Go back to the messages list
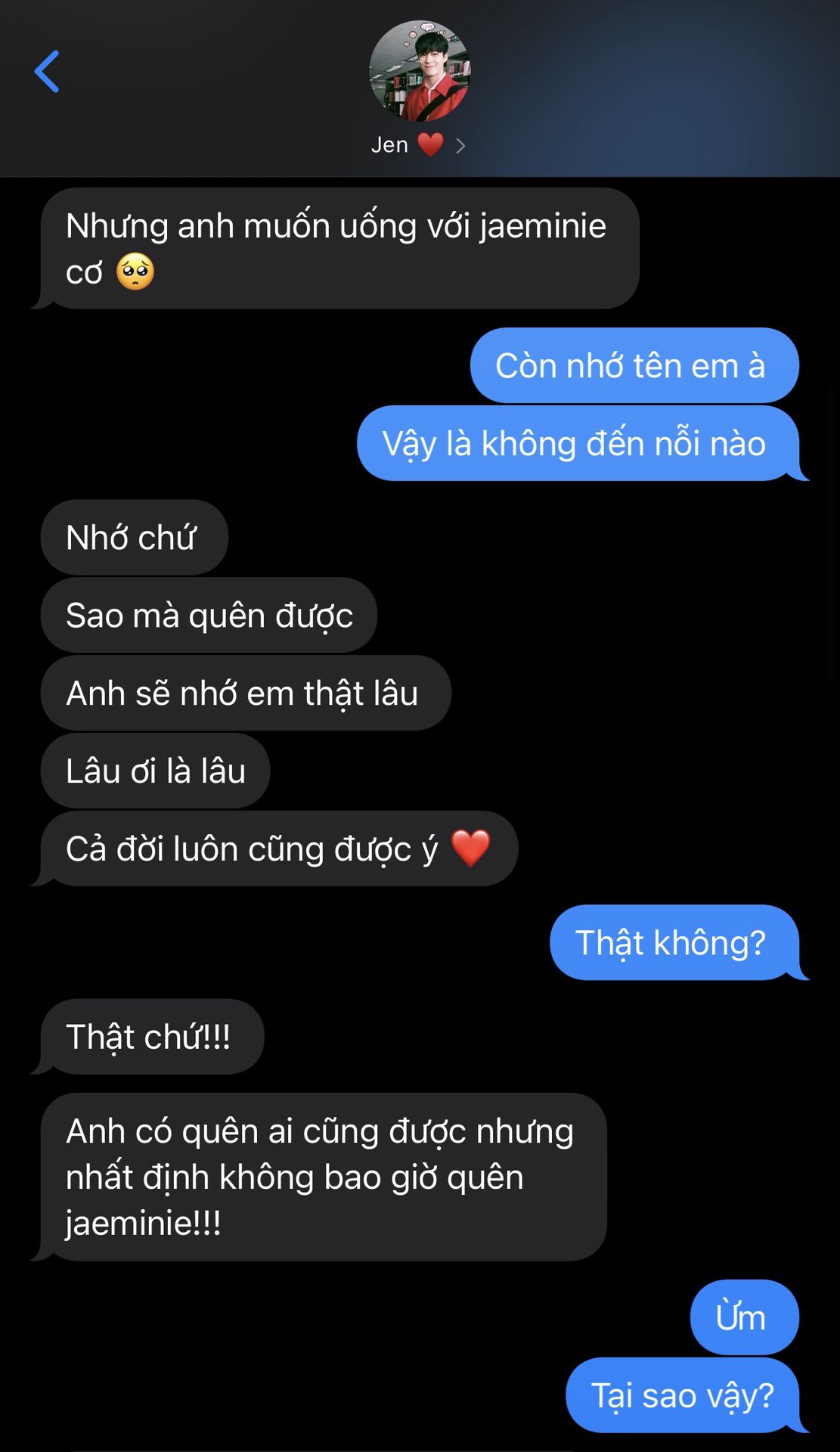The image size is (840, 1452). coord(47,72)
